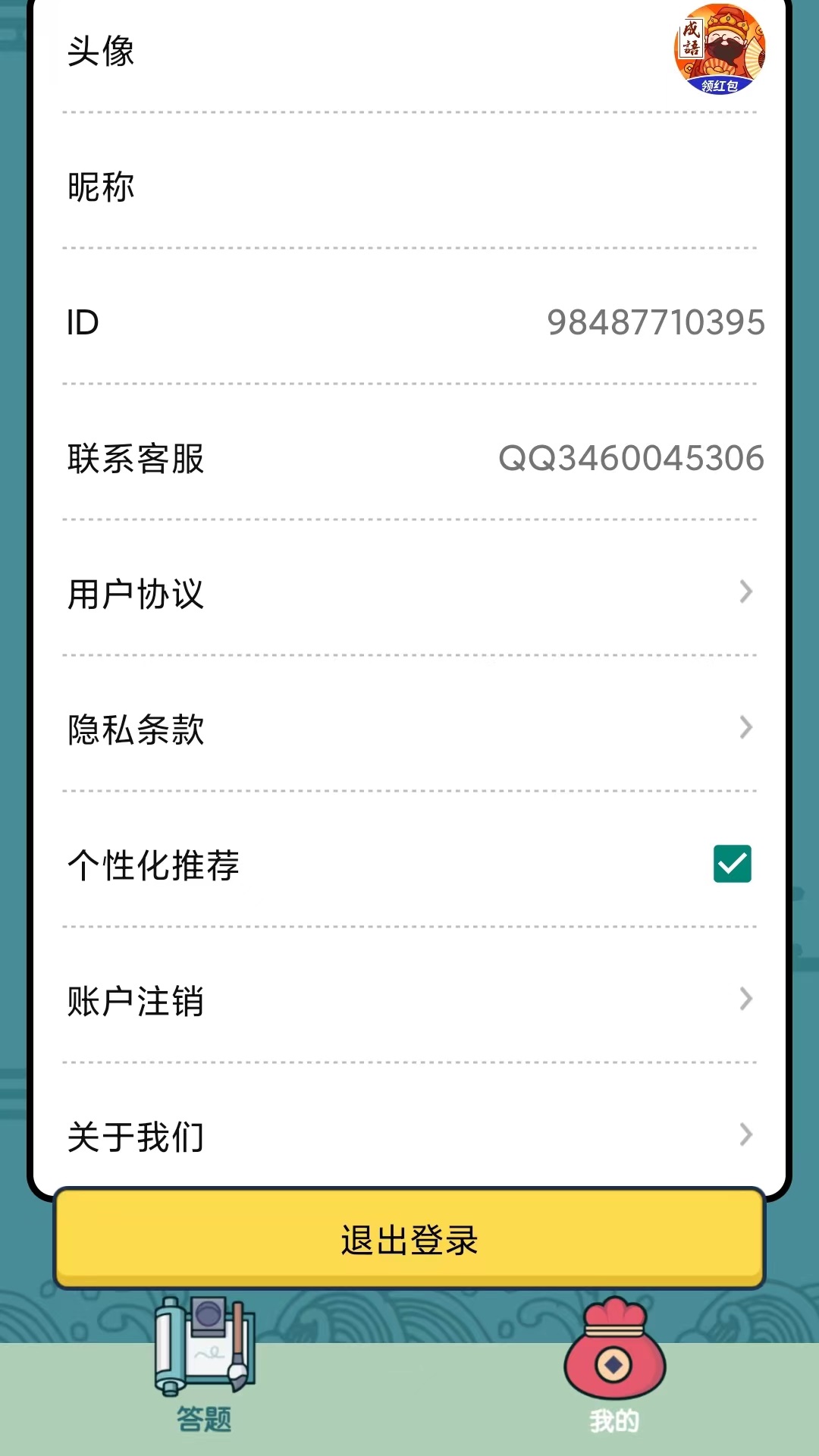
Task: Click the 头像 avatar row
Action: (99, 53)
